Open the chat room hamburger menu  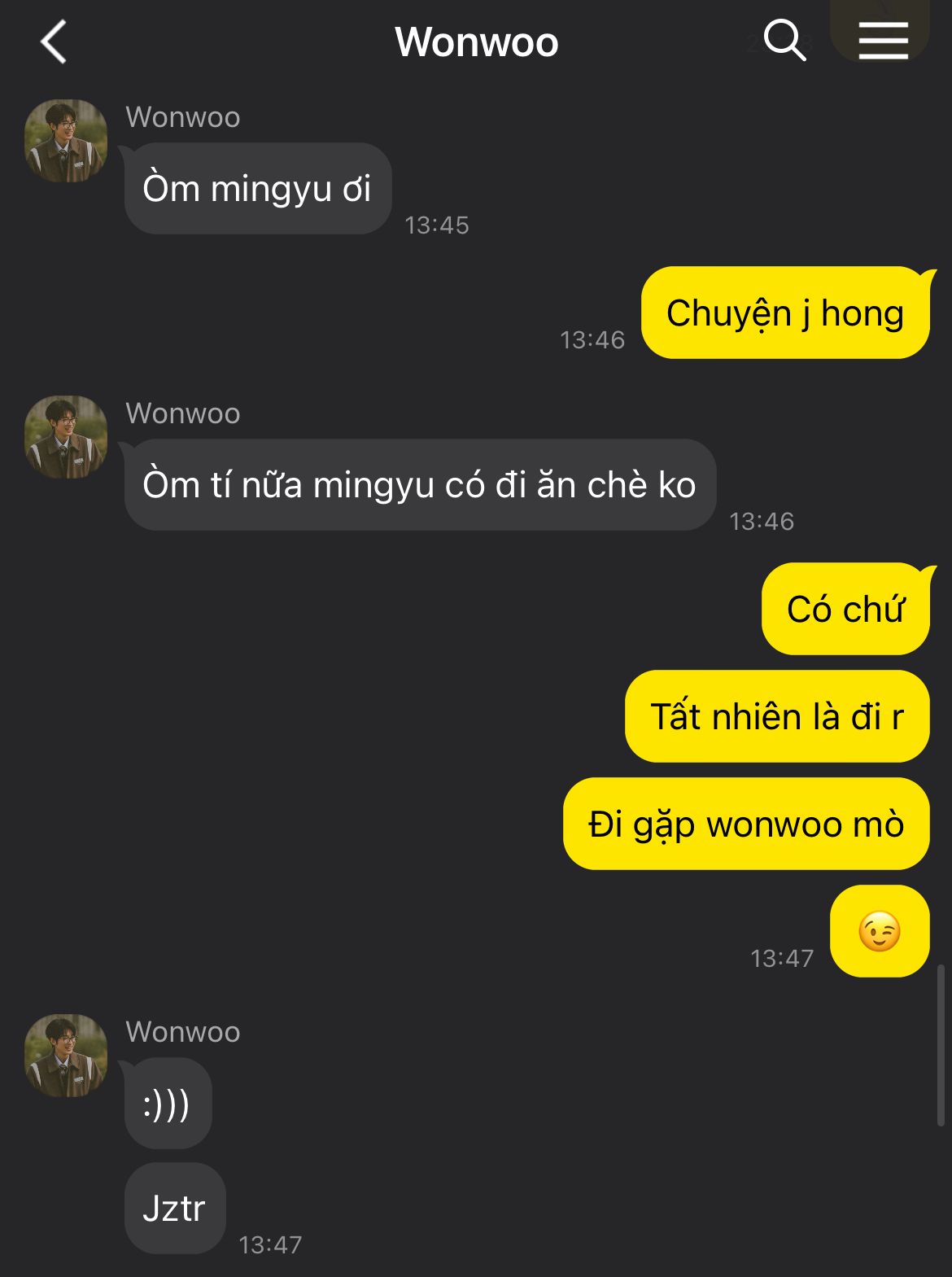pos(883,41)
